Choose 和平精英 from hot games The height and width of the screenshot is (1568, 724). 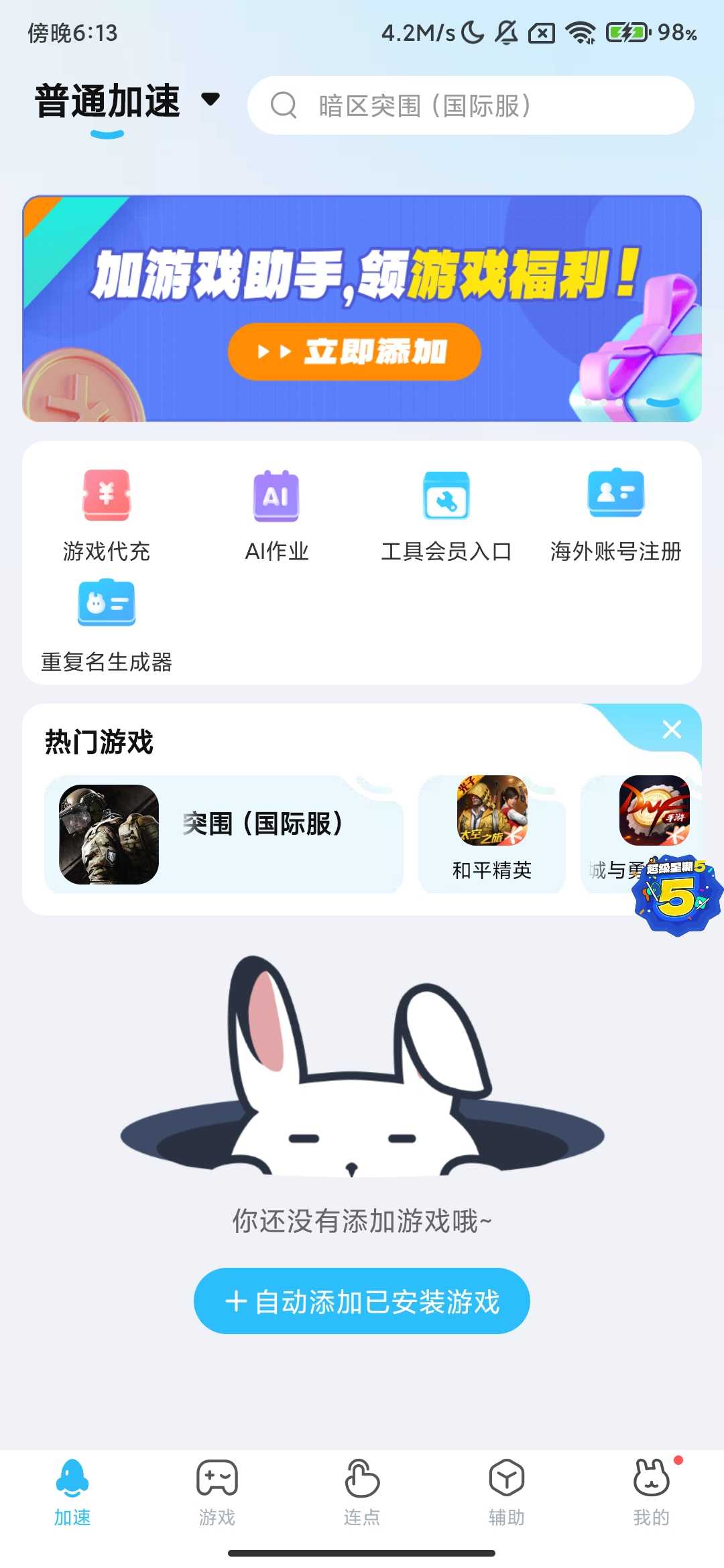click(492, 834)
